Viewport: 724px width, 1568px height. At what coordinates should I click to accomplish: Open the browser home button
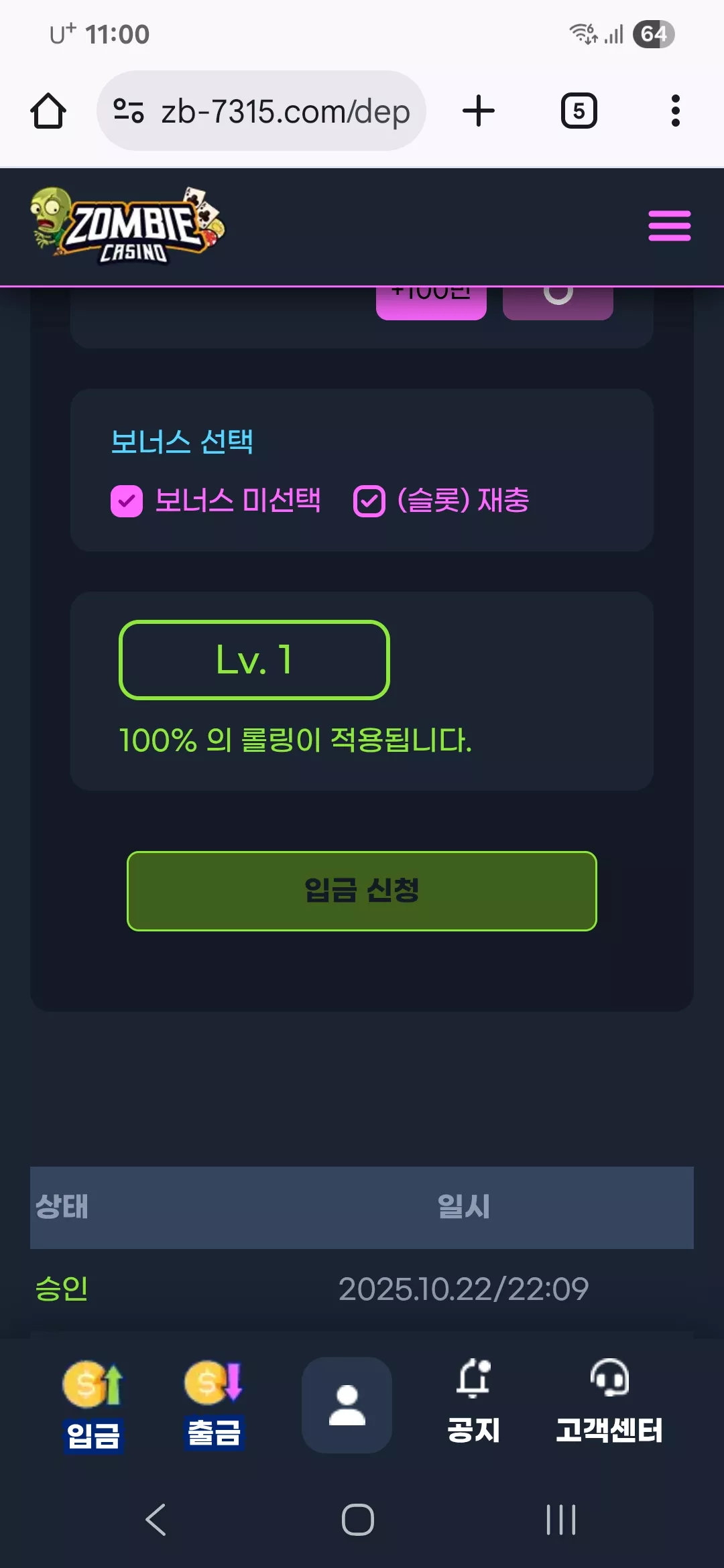[48, 111]
